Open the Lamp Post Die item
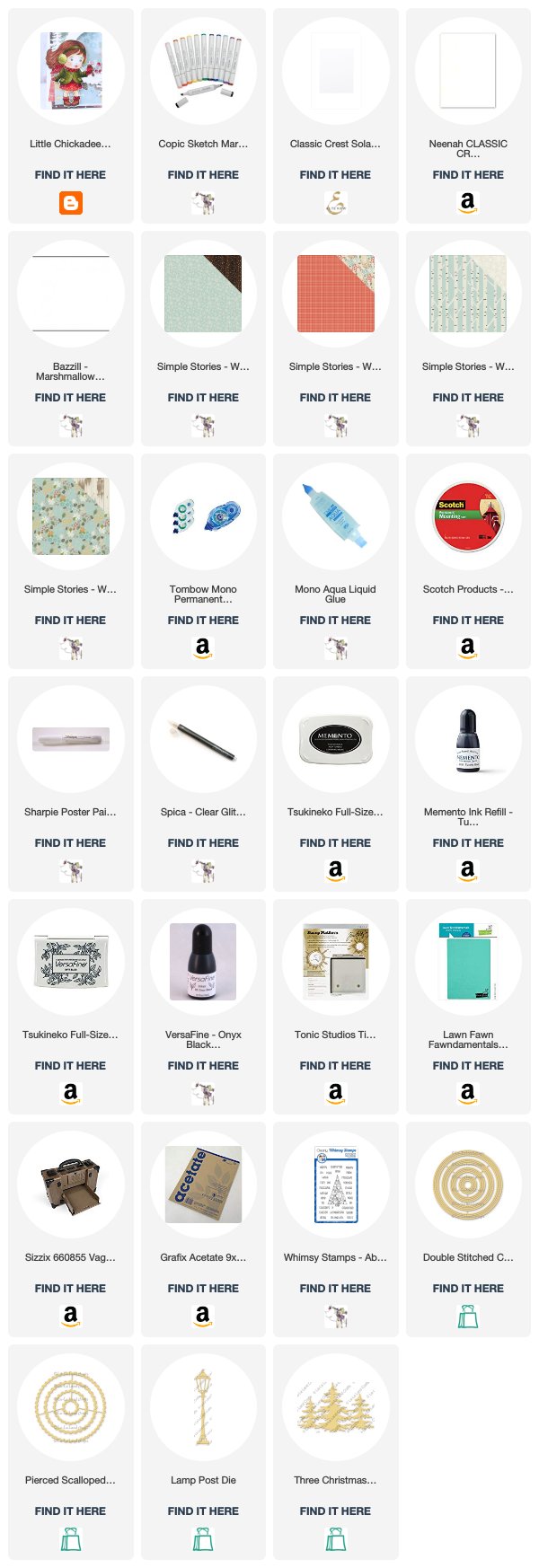Screen dimensions: 539x1568 (203, 1408)
